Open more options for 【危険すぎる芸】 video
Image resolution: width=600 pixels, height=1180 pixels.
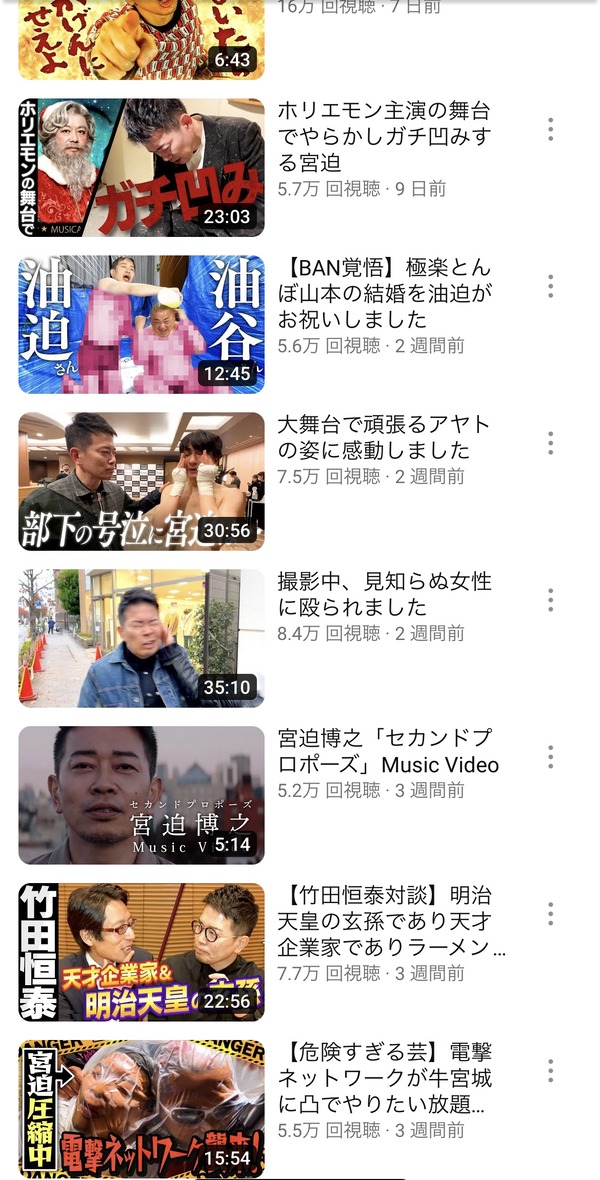click(550, 1071)
